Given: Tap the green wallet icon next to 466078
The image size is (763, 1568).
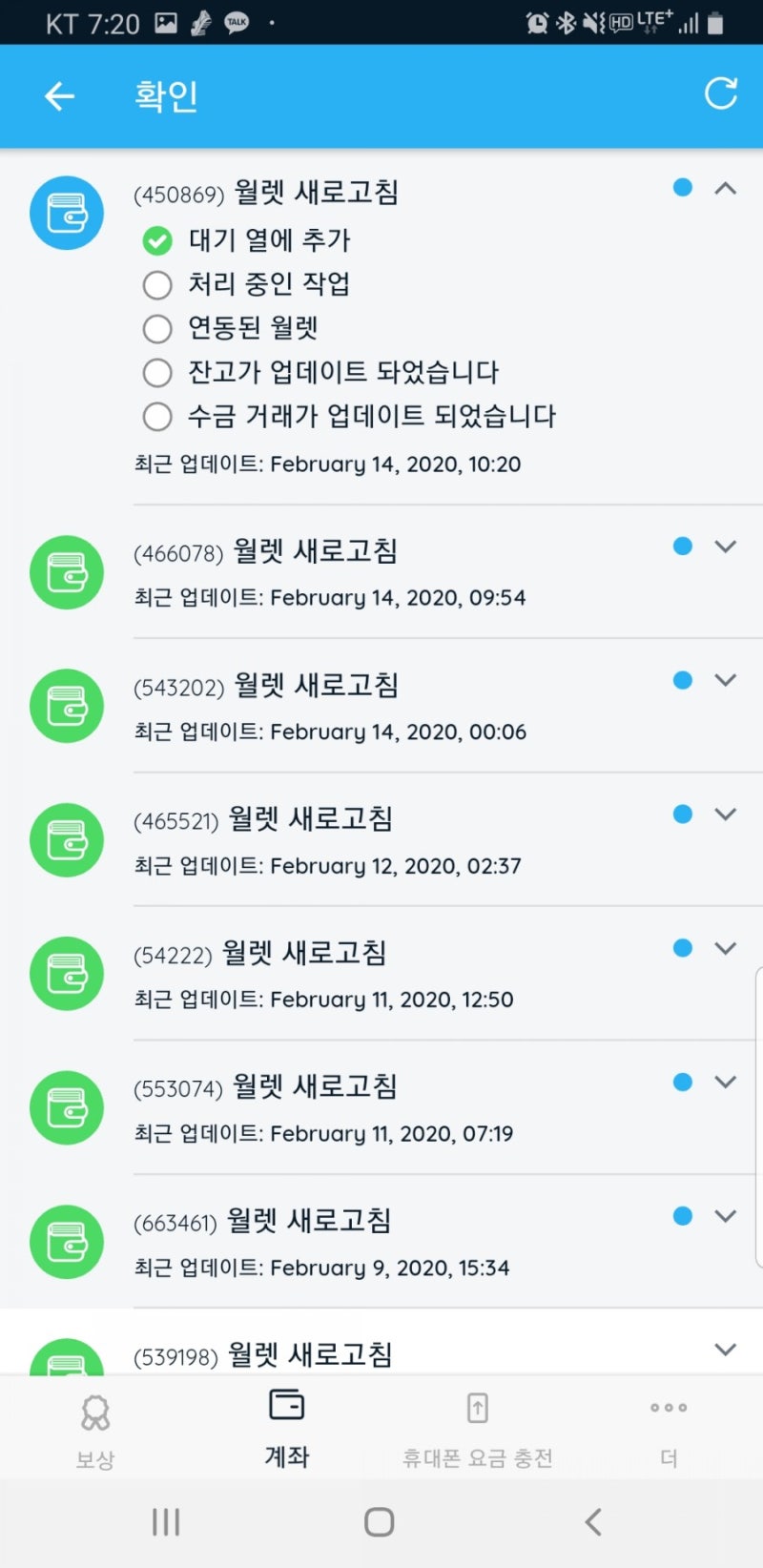Looking at the screenshot, I should (x=66, y=571).
